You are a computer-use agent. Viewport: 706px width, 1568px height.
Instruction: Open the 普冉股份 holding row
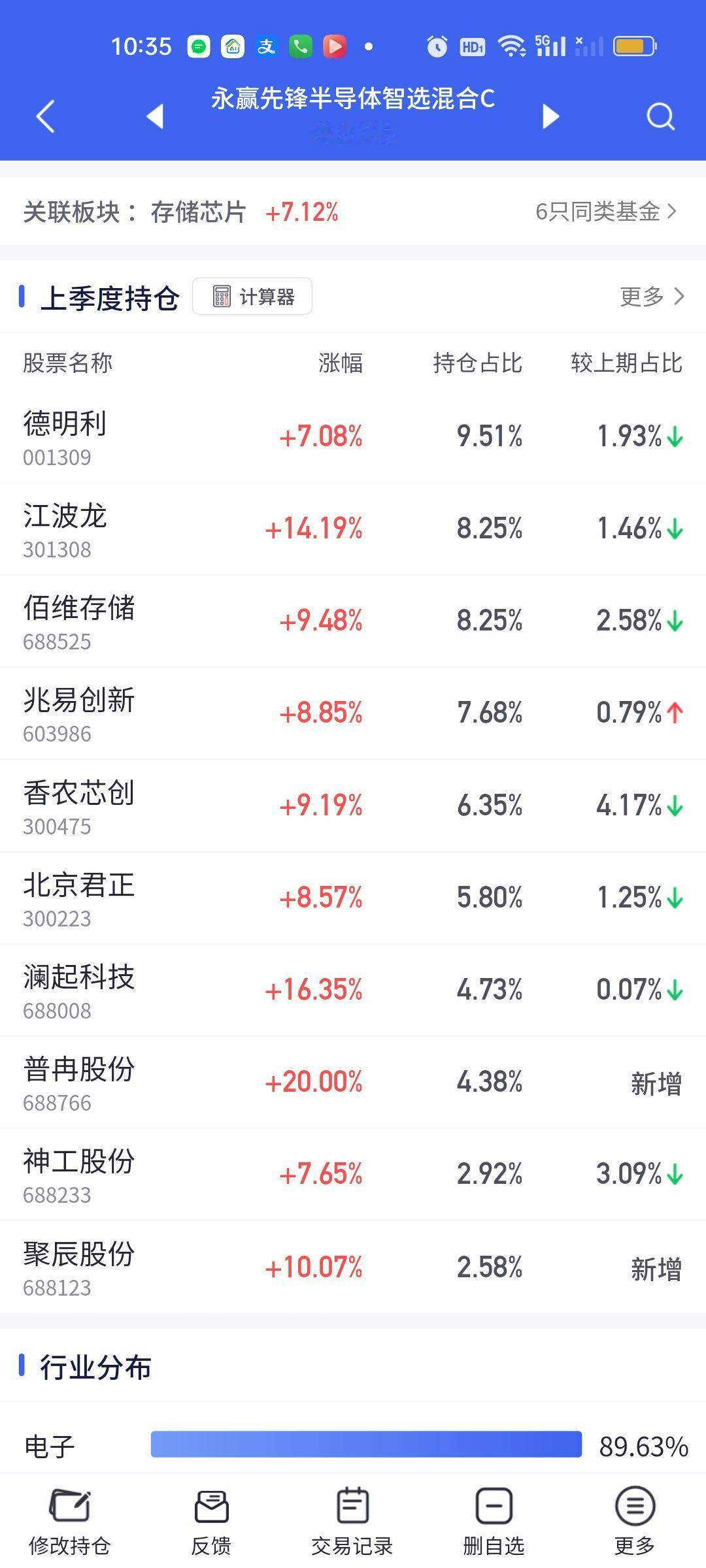353,1083
